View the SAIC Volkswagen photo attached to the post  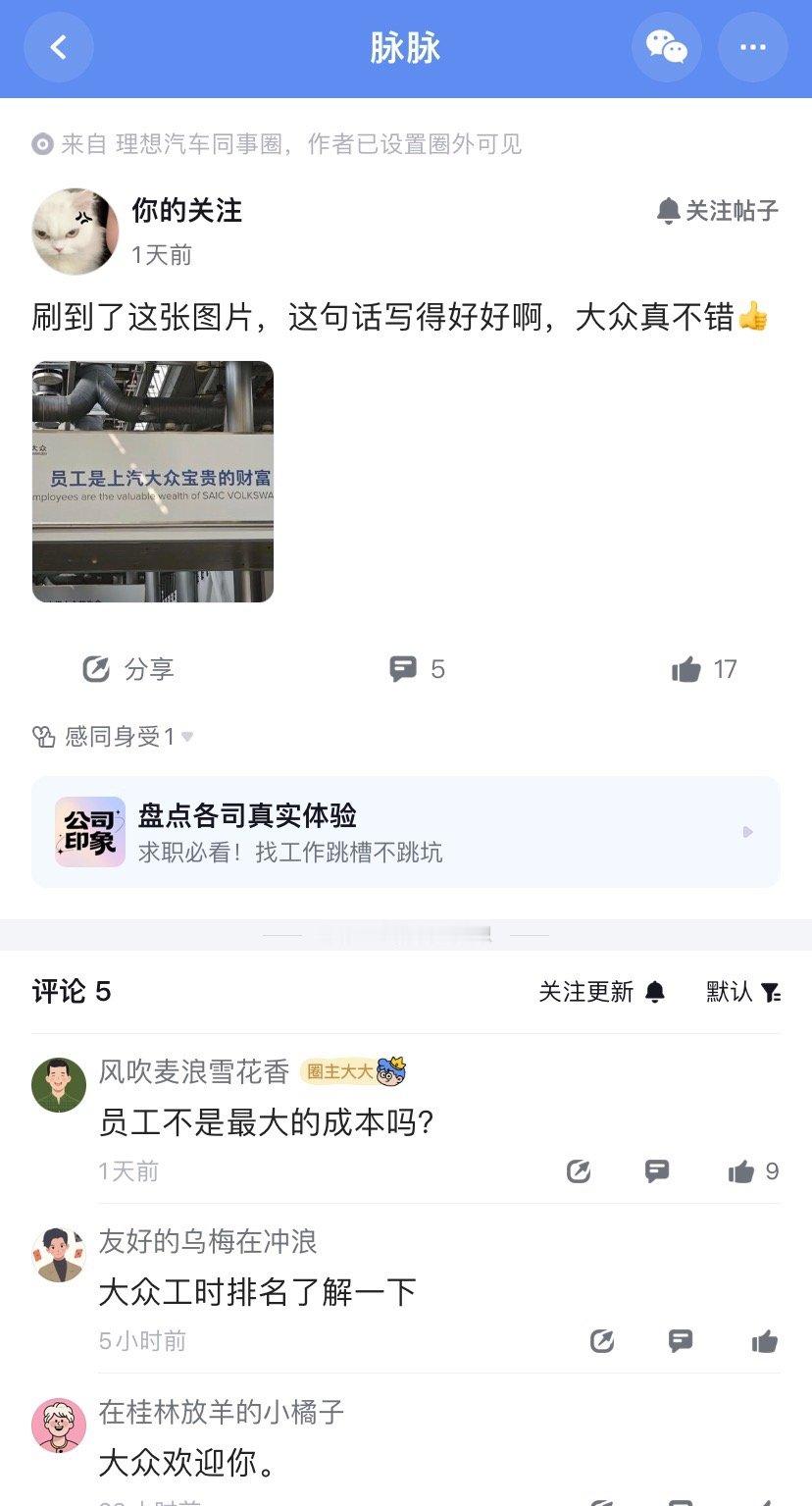pyautogui.click(x=153, y=483)
